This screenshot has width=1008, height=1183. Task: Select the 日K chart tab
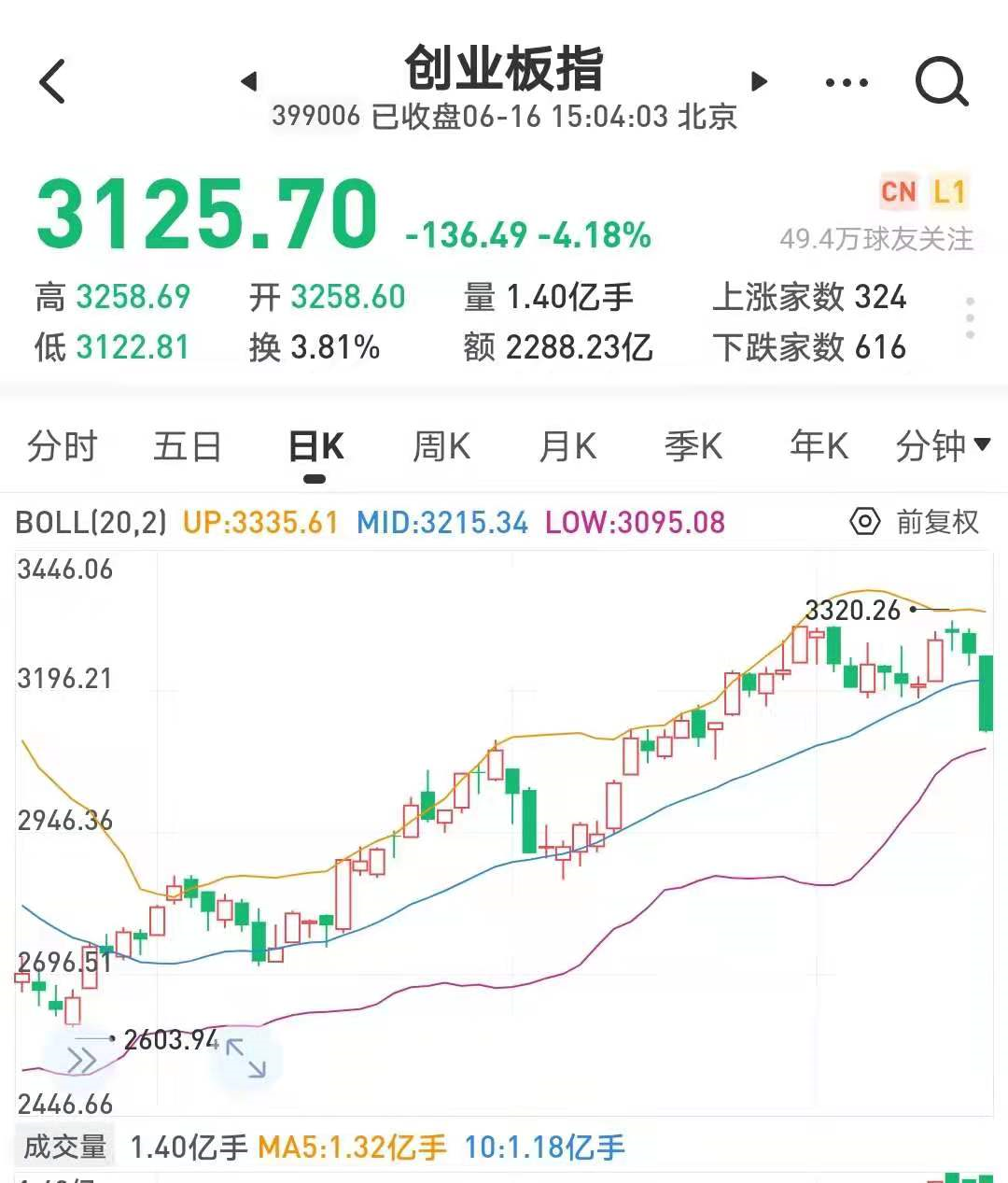click(315, 447)
